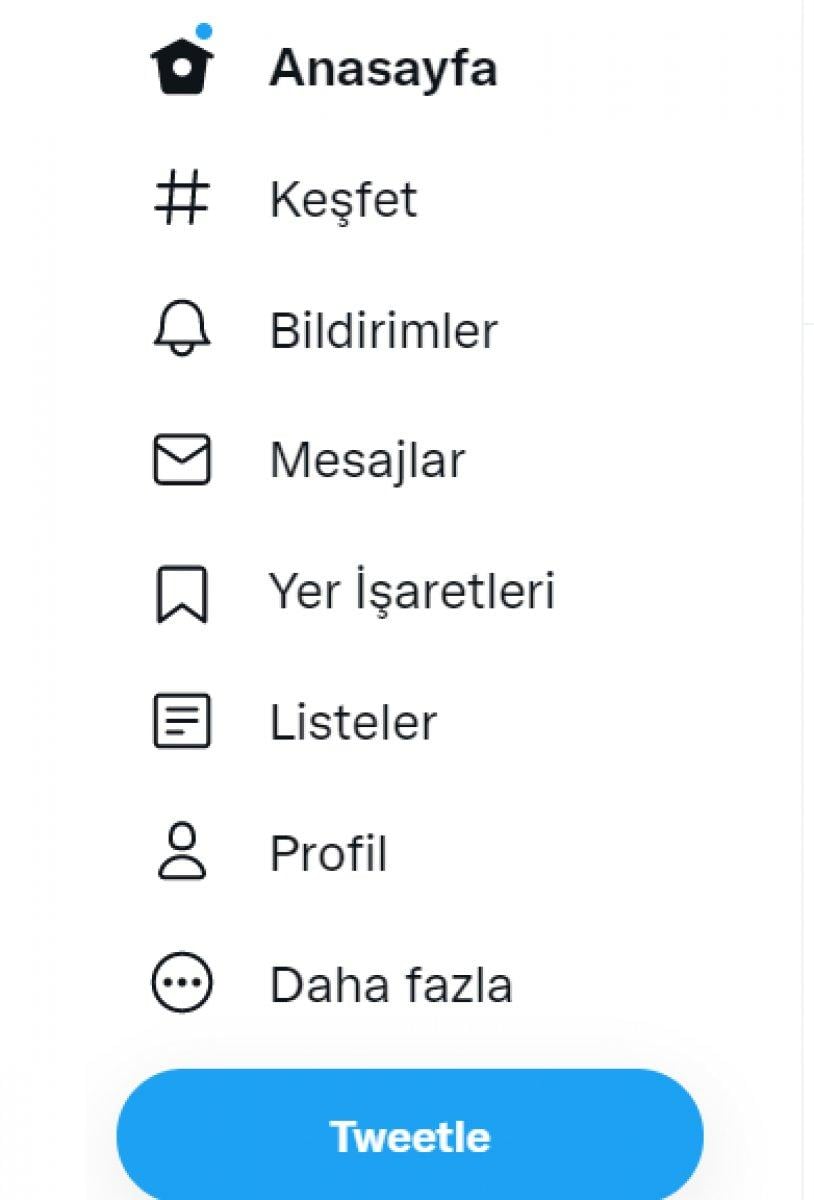This screenshot has height=1200, width=814.
Task: Open the Daha fazla ellipsis icon
Action: tap(181, 982)
